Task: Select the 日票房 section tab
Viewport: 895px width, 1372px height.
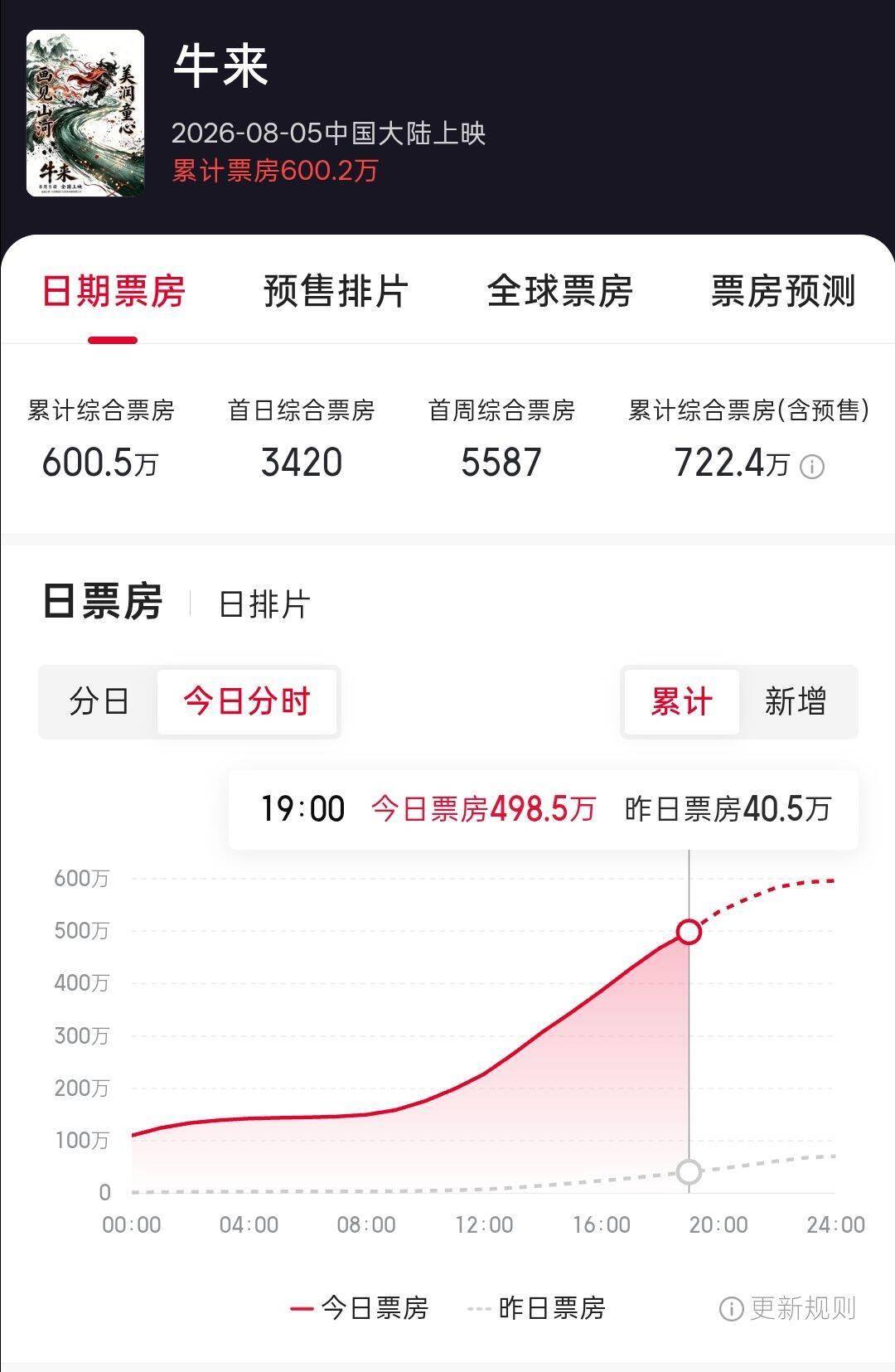Action: (x=102, y=602)
